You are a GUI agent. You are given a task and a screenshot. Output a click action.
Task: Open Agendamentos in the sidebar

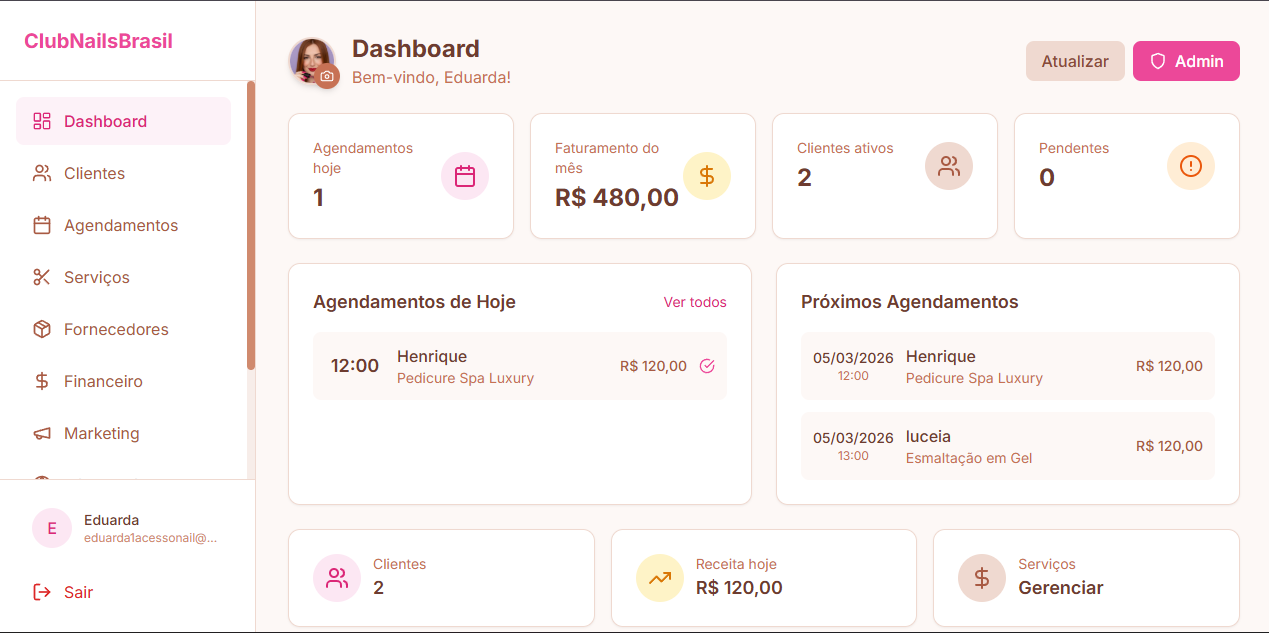(x=120, y=225)
